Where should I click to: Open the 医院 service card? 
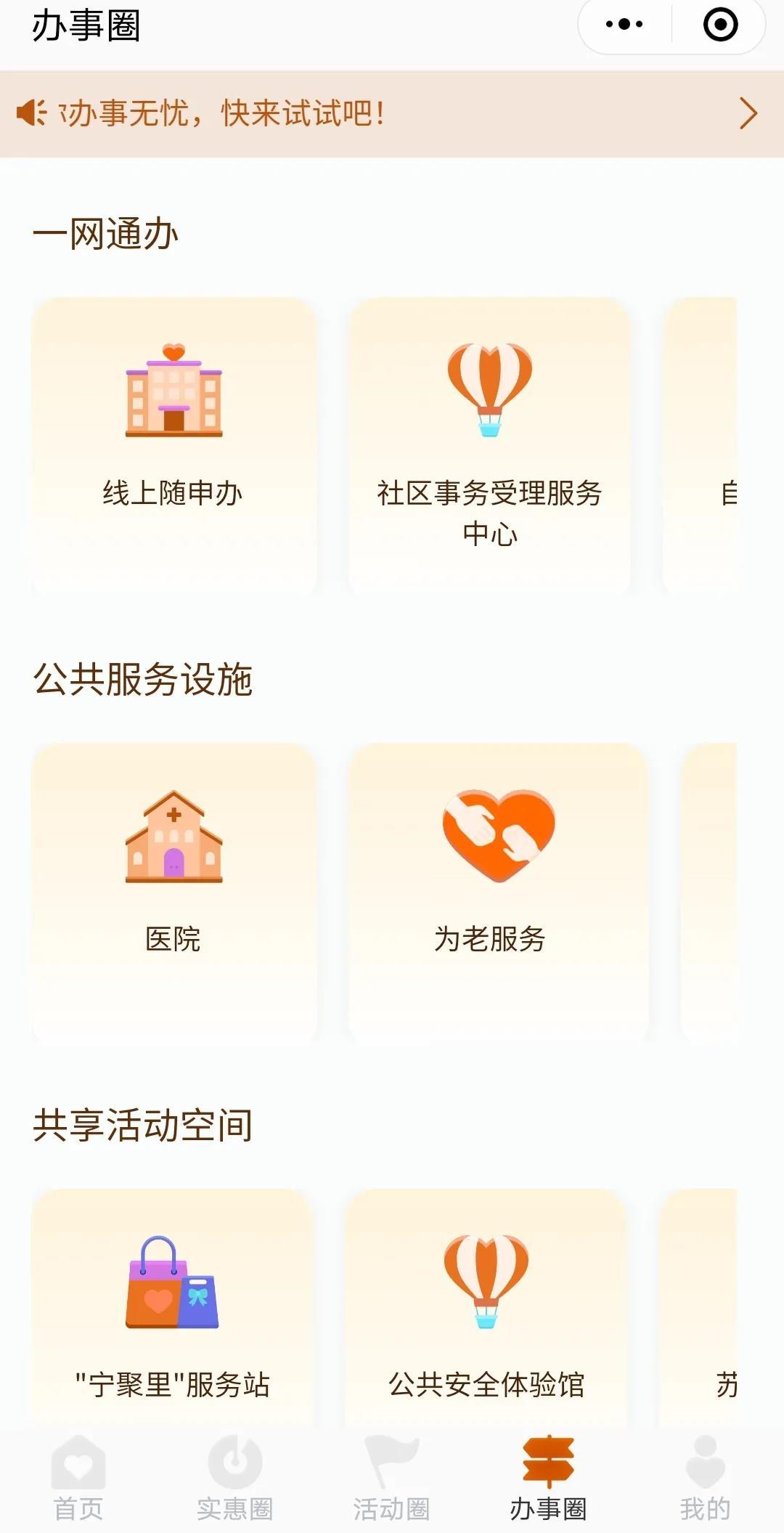coord(174,893)
